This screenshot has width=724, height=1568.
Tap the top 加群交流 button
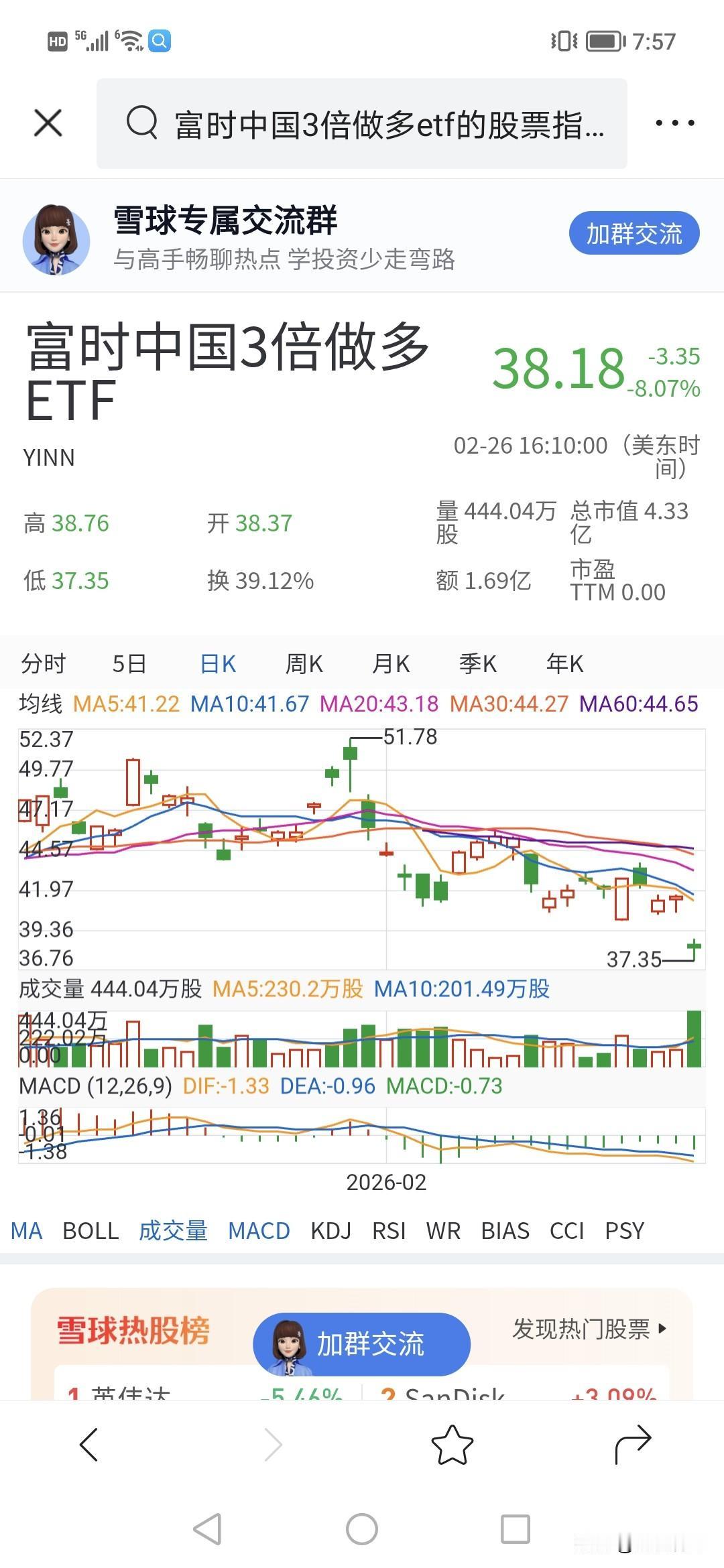coord(633,233)
